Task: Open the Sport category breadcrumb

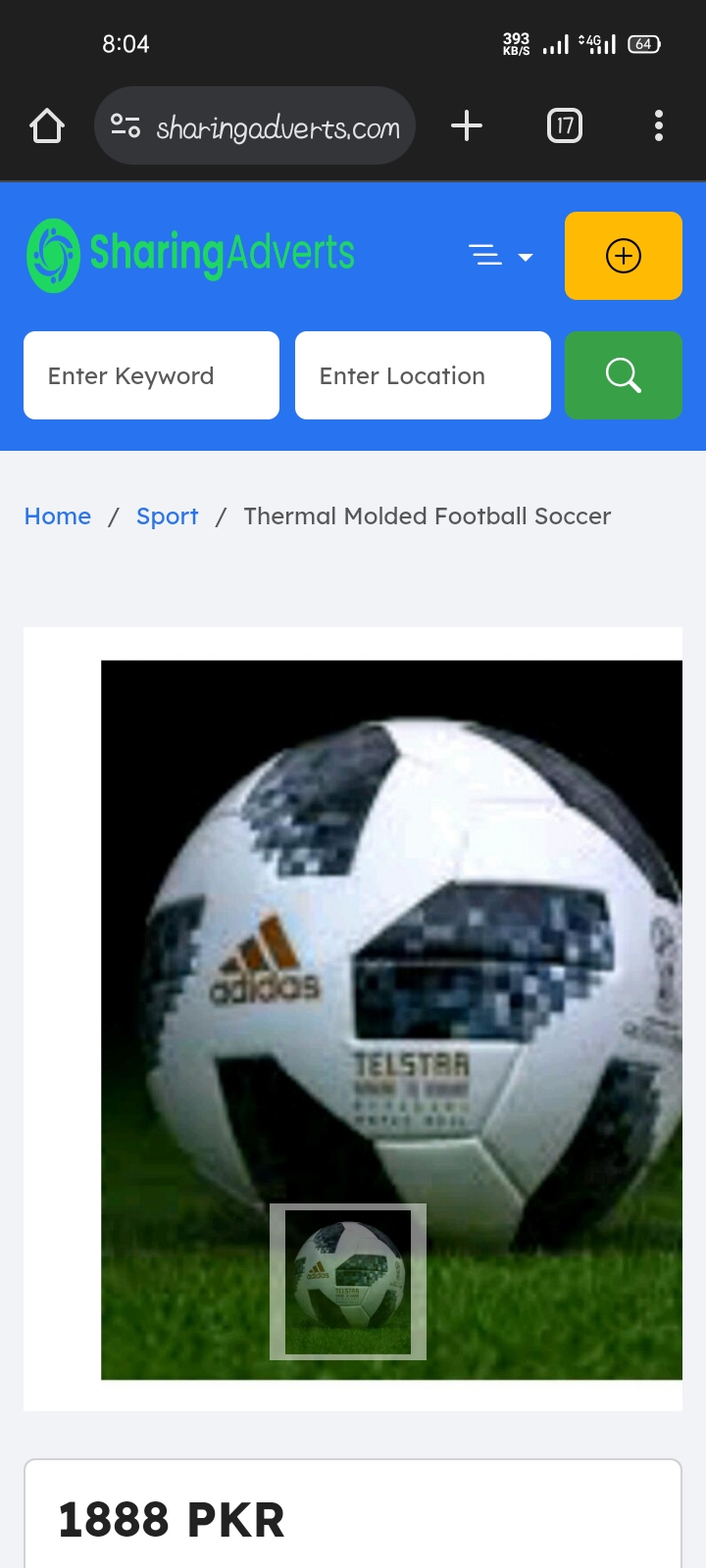Action: 167,516
